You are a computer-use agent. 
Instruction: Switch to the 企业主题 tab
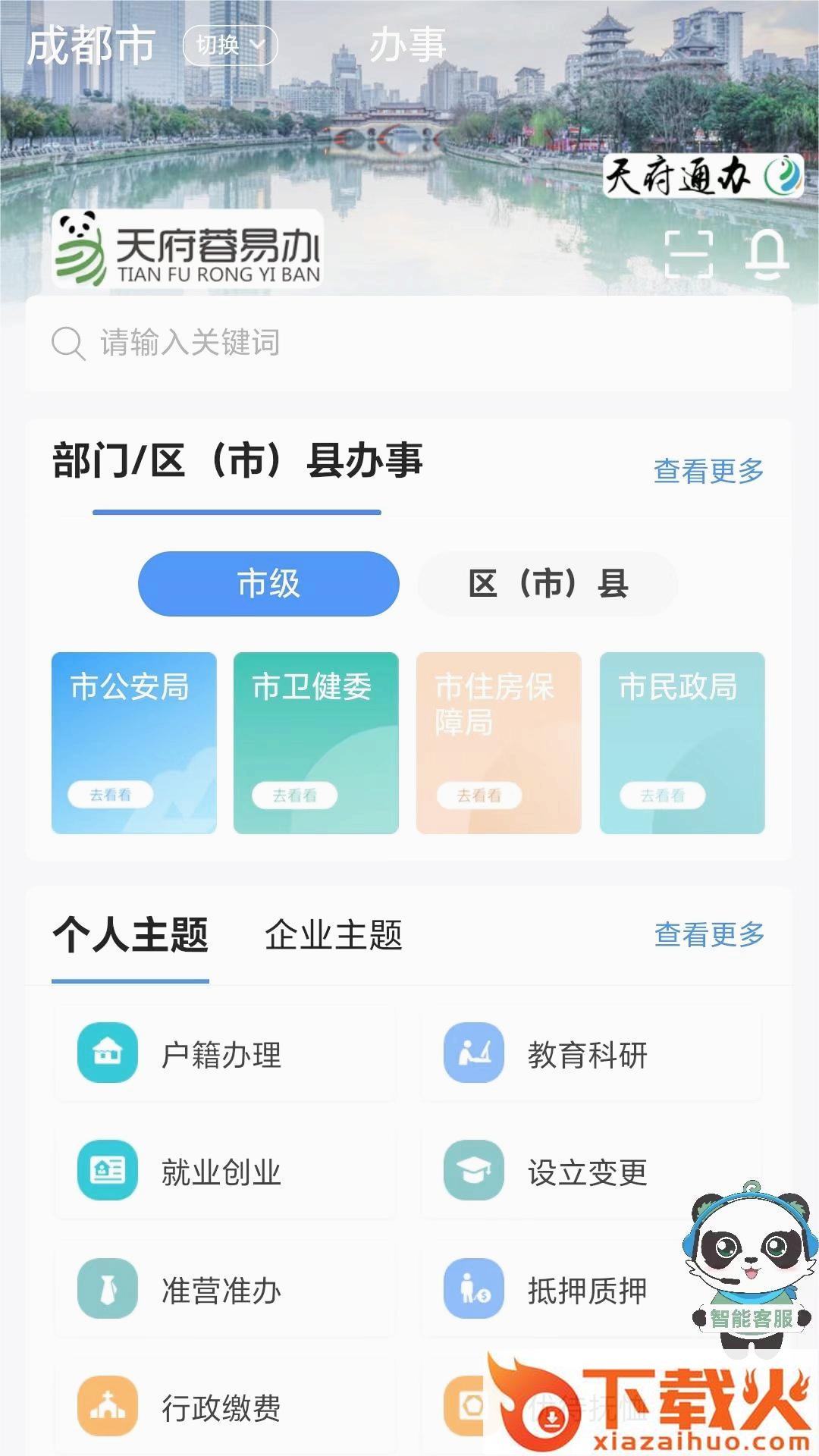click(336, 936)
